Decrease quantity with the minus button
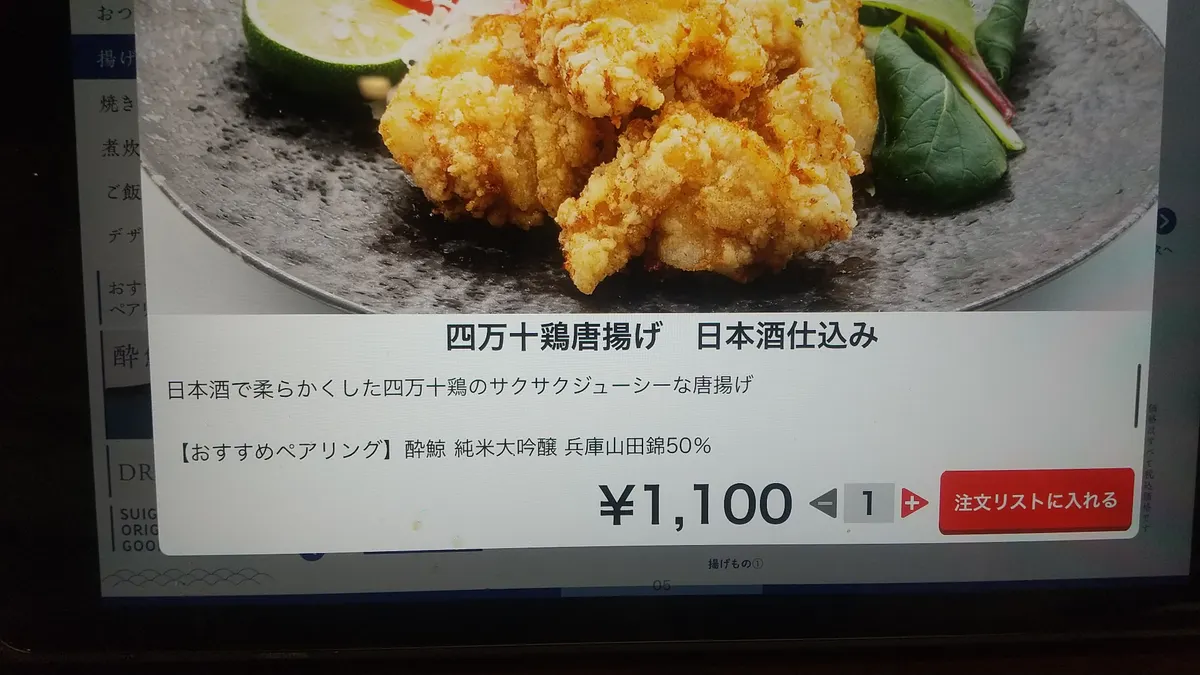Image resolution: width=1200 pixels, height=675 pixels. (823, 503)
